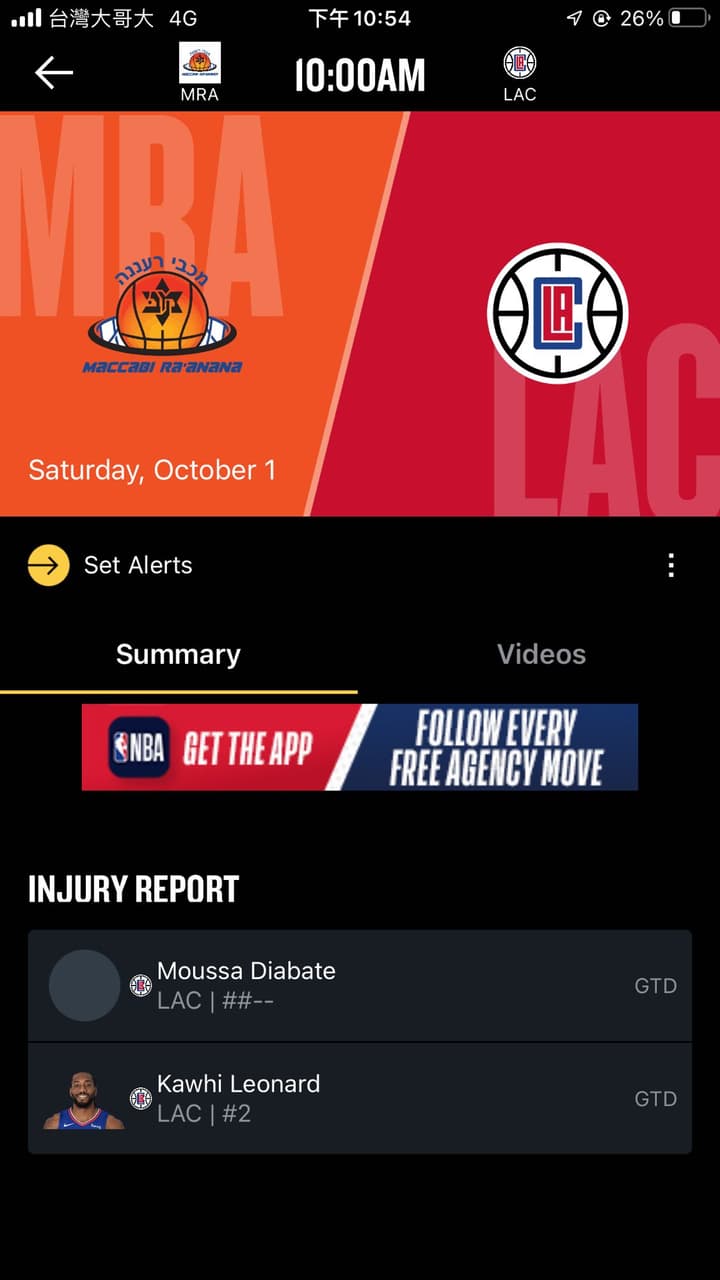Open the MRA team in header
This screenshot has width=720, height=1280.
click(200, 73)
